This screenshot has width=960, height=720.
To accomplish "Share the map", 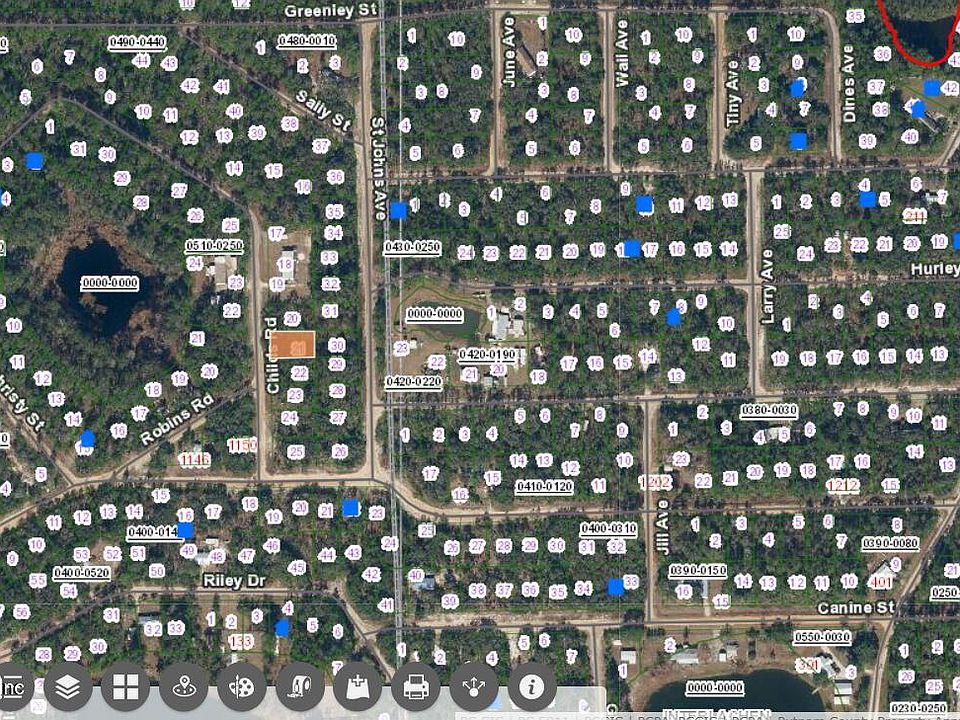I will (474, 687).
